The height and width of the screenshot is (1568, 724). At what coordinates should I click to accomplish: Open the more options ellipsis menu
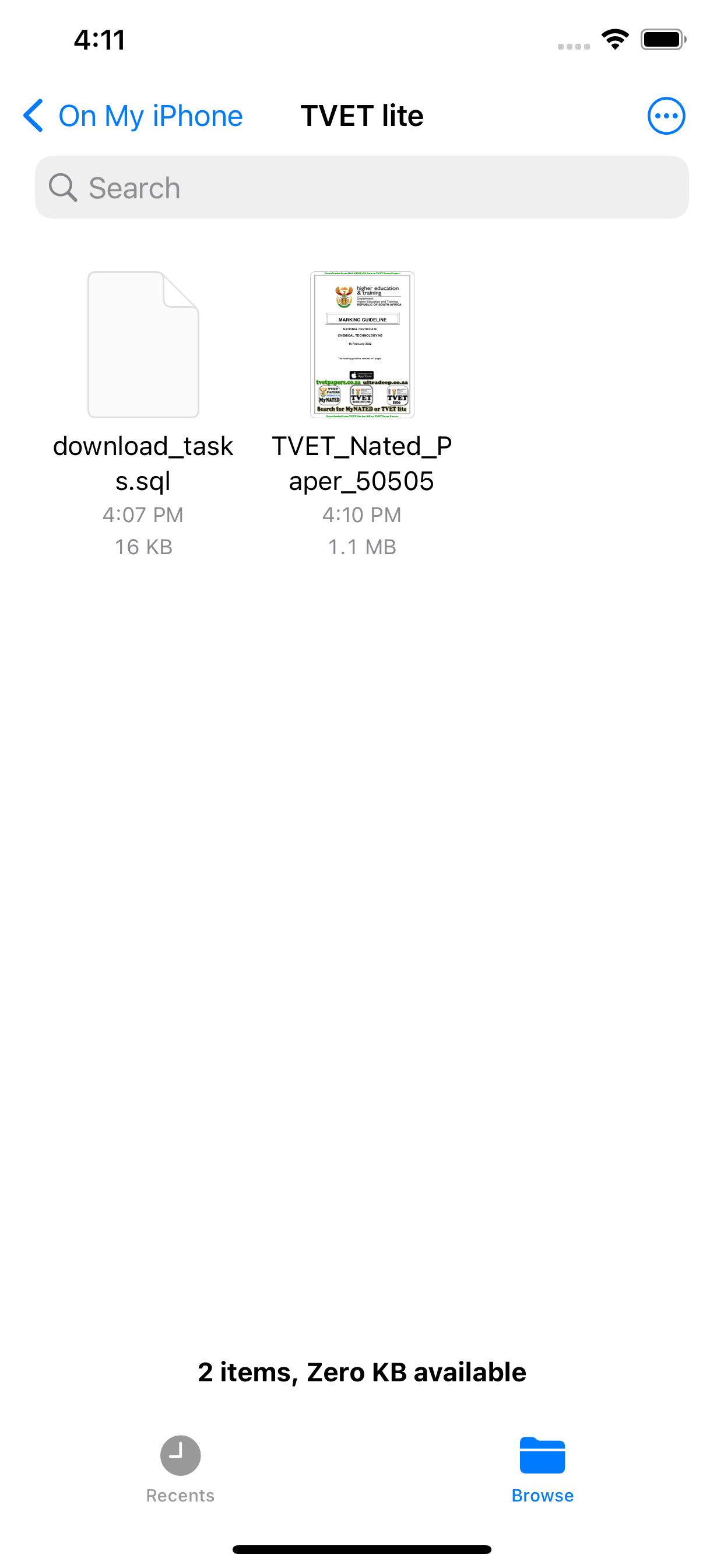(666, 116)
